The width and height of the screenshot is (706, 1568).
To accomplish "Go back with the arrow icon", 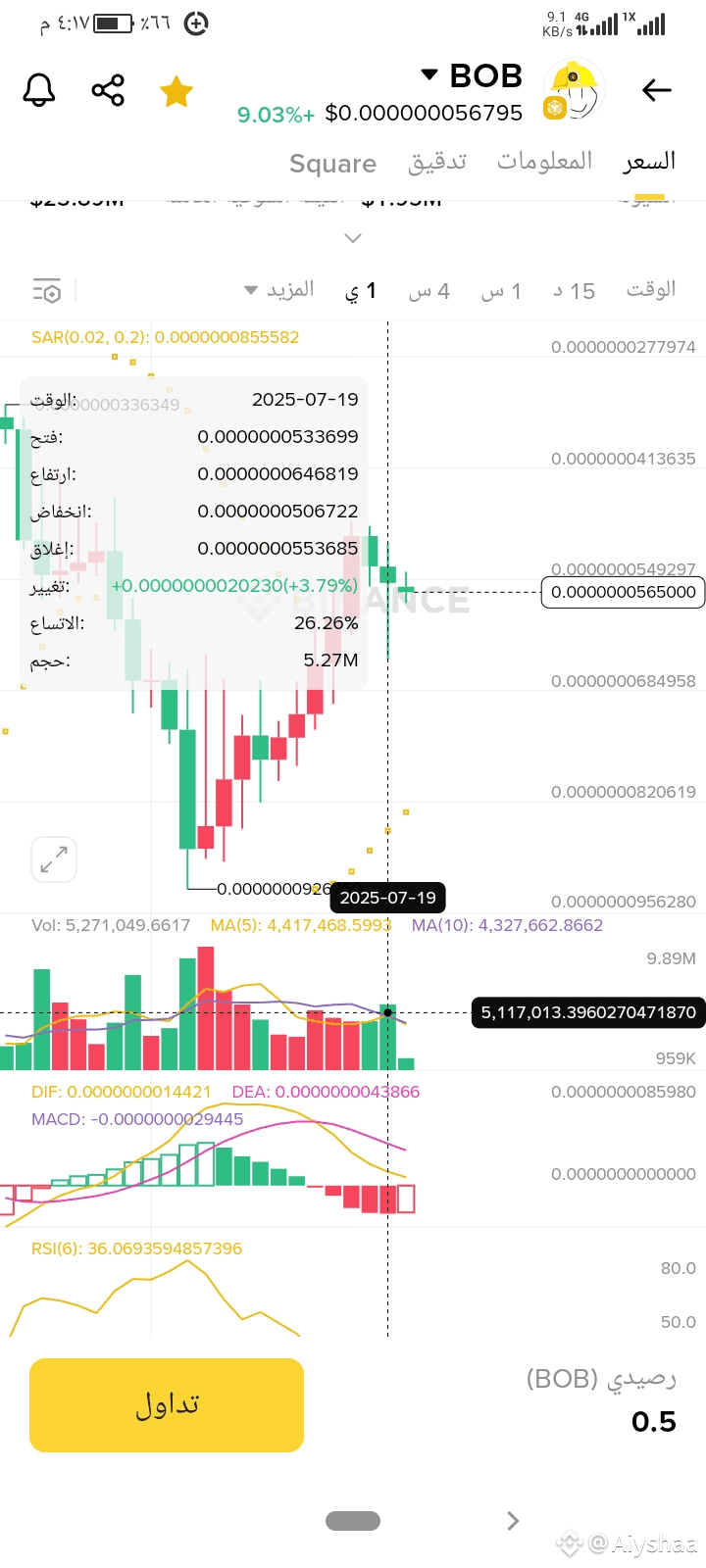I will tap(656, 90).
